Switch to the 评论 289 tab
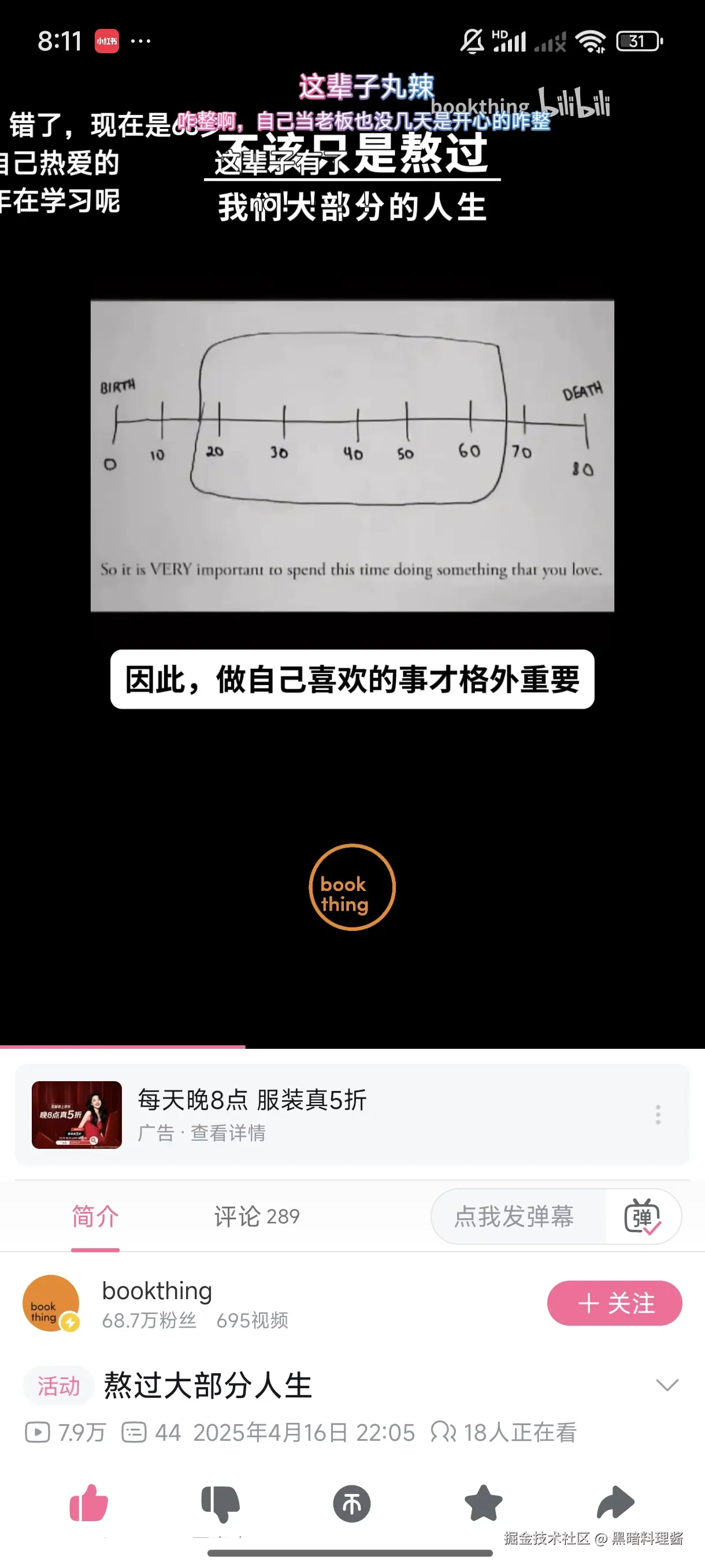The height and width of the screenshot is (1568, 705). tap(257, 1217)
